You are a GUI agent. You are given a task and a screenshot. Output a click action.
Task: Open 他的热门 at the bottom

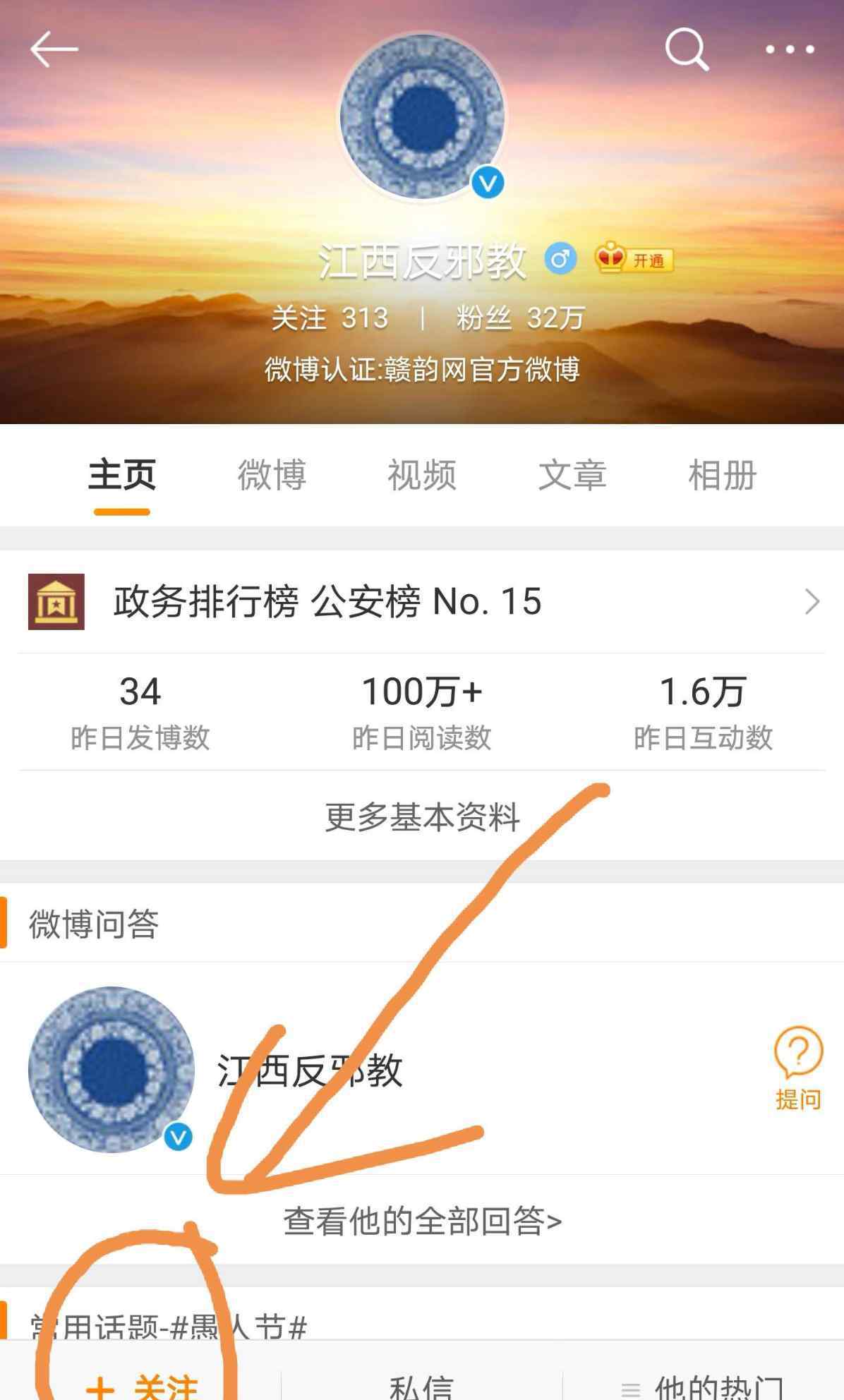coord(703,1384)
